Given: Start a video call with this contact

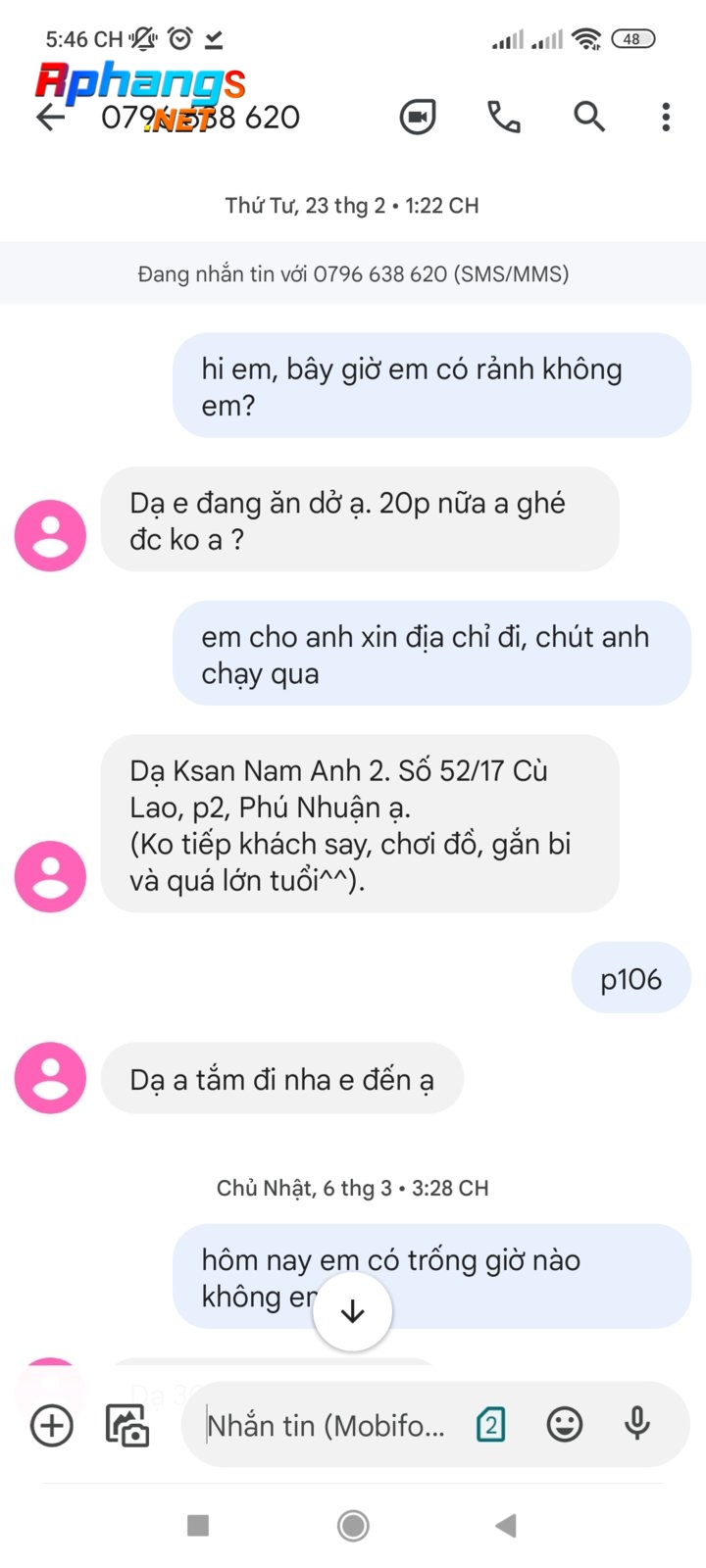Looking at the screenshot, I should 418,118.
